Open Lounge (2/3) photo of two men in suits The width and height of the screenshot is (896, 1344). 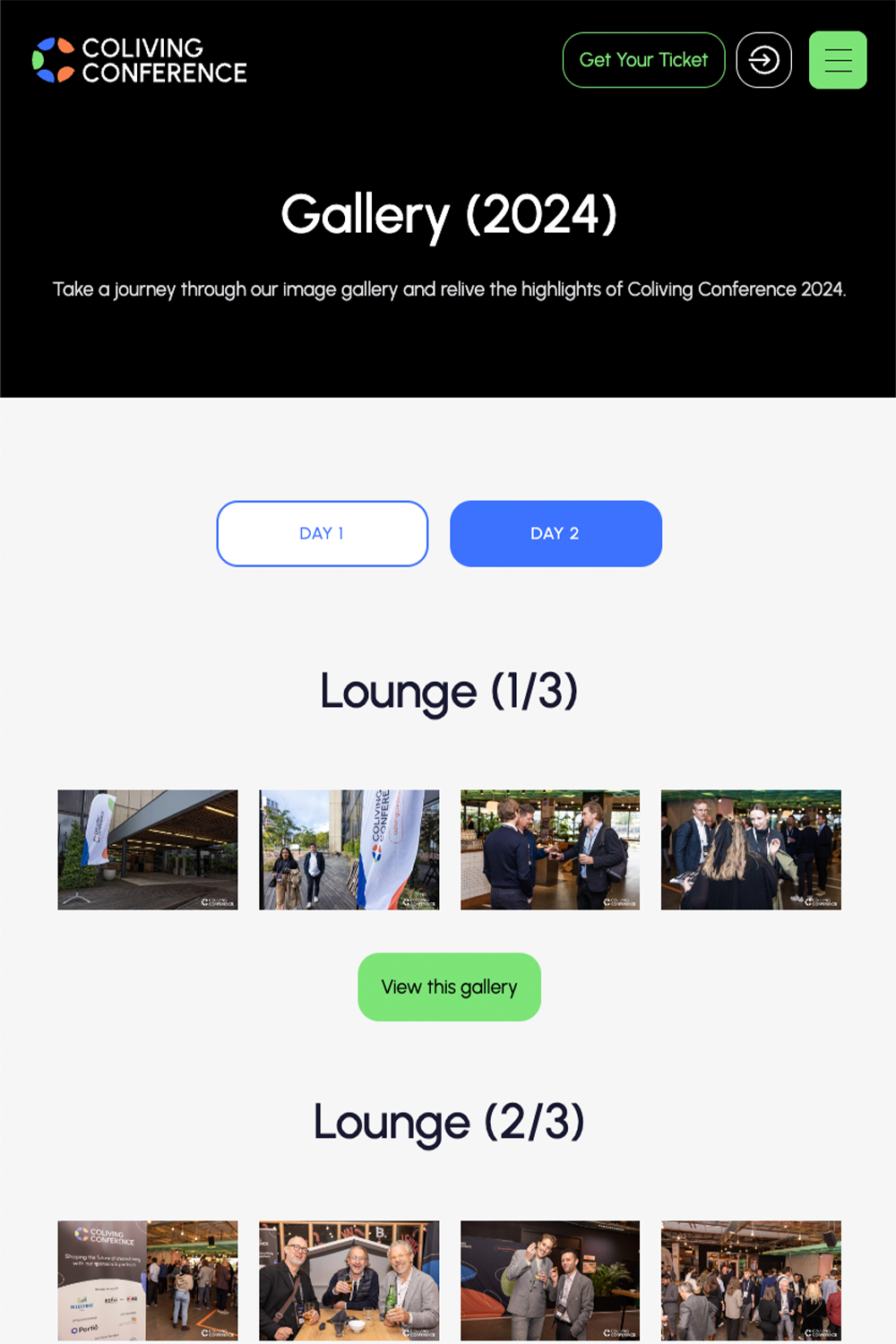click(x=550, y=1279)
